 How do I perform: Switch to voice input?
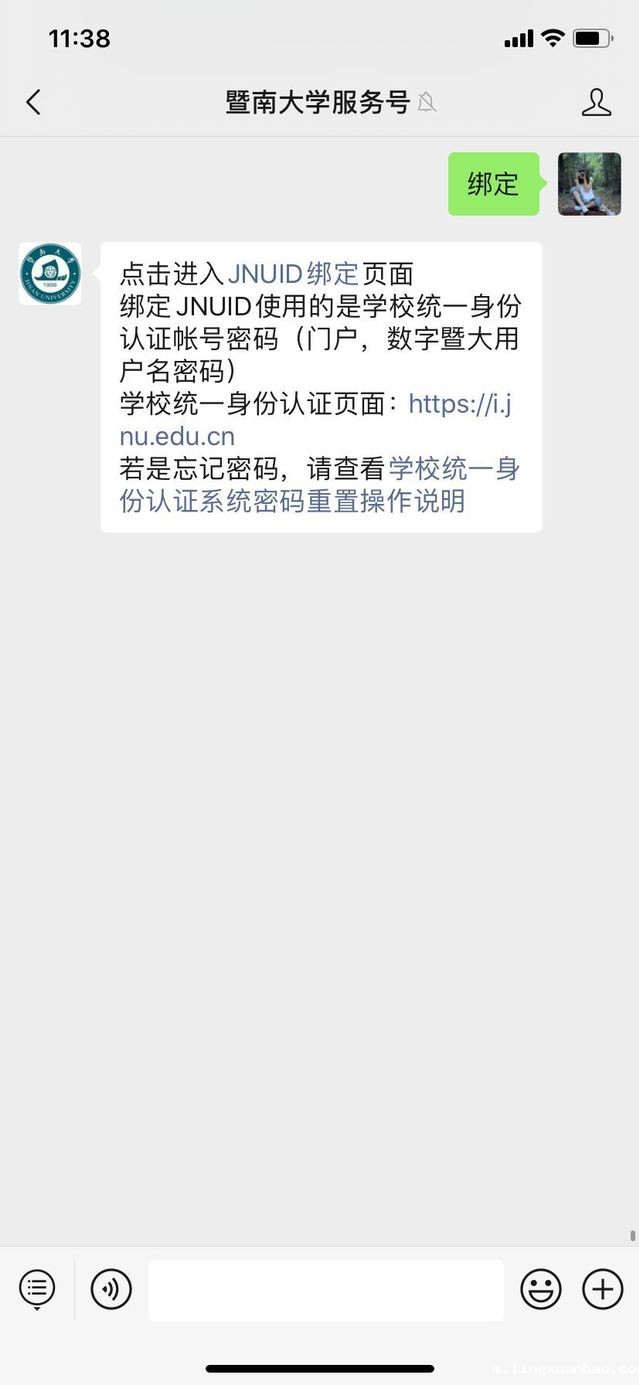pos(111,1289)
